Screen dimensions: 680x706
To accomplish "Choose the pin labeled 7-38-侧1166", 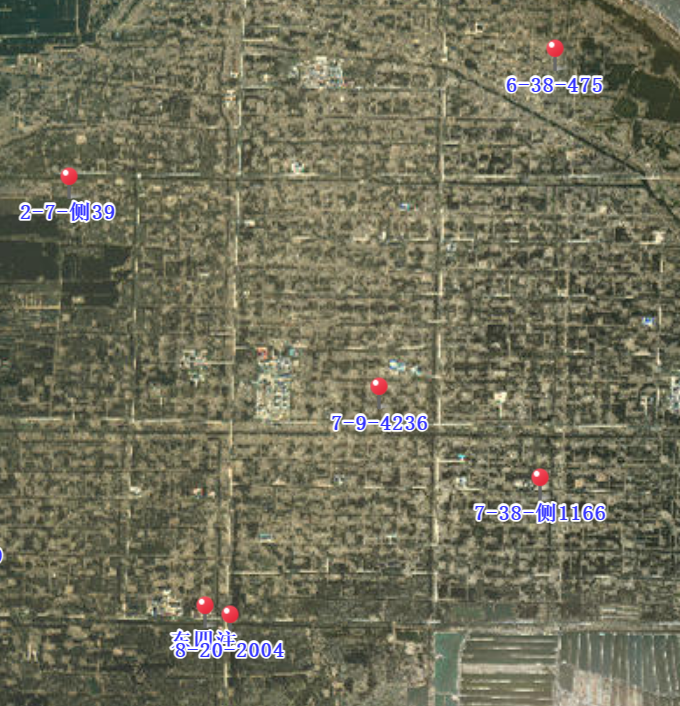I will point(540,477).
